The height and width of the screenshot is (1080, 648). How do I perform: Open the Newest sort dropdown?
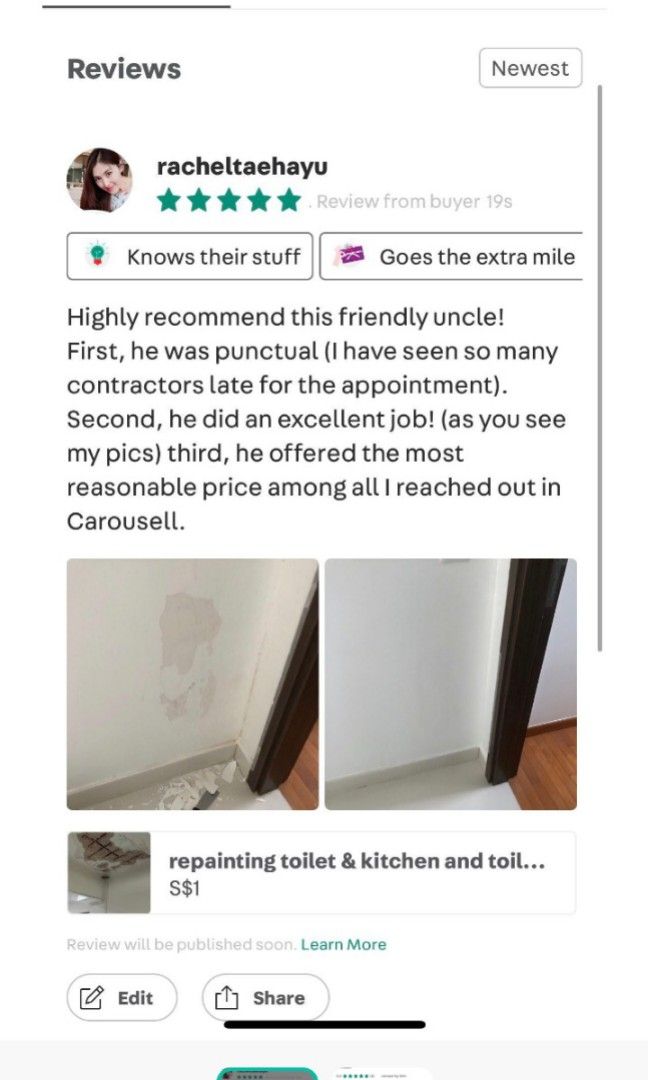(530, 69)
